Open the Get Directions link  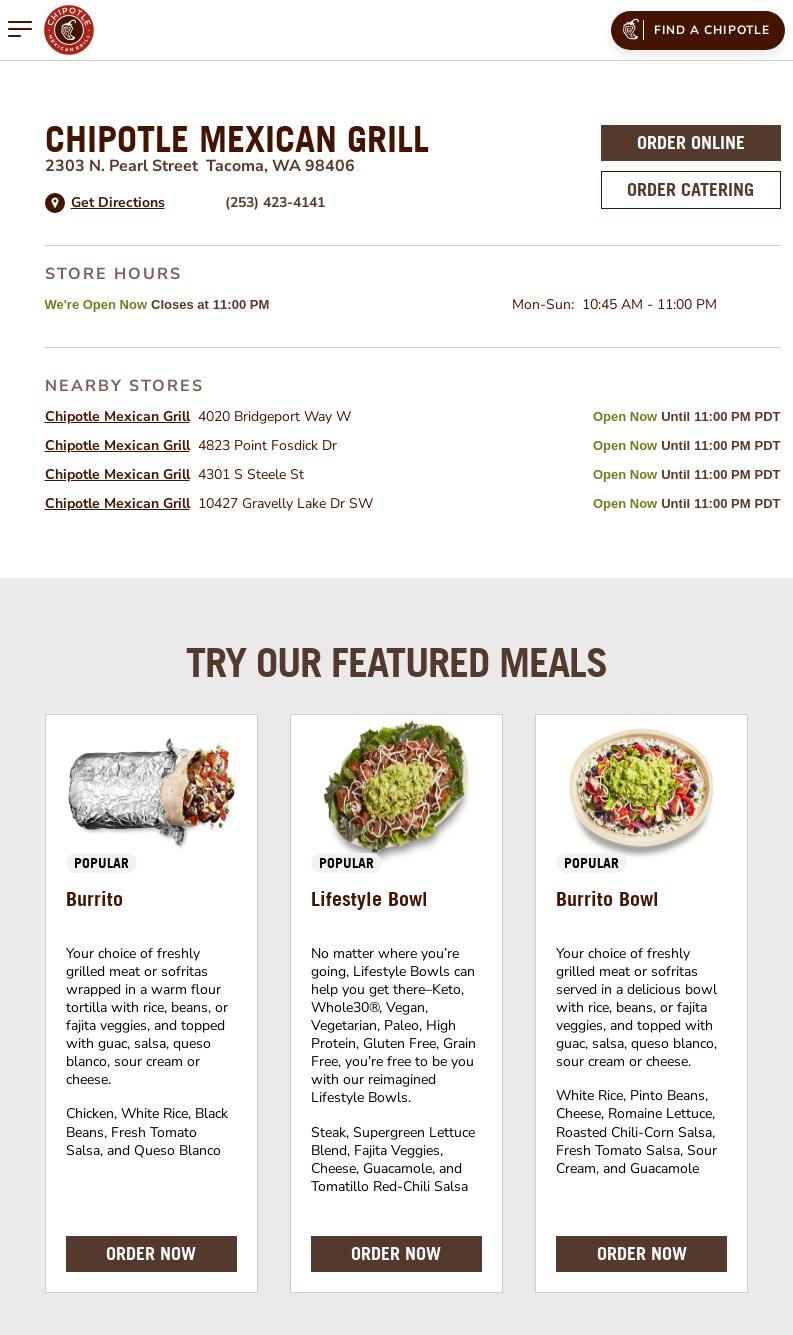click(x=117, y=202)
